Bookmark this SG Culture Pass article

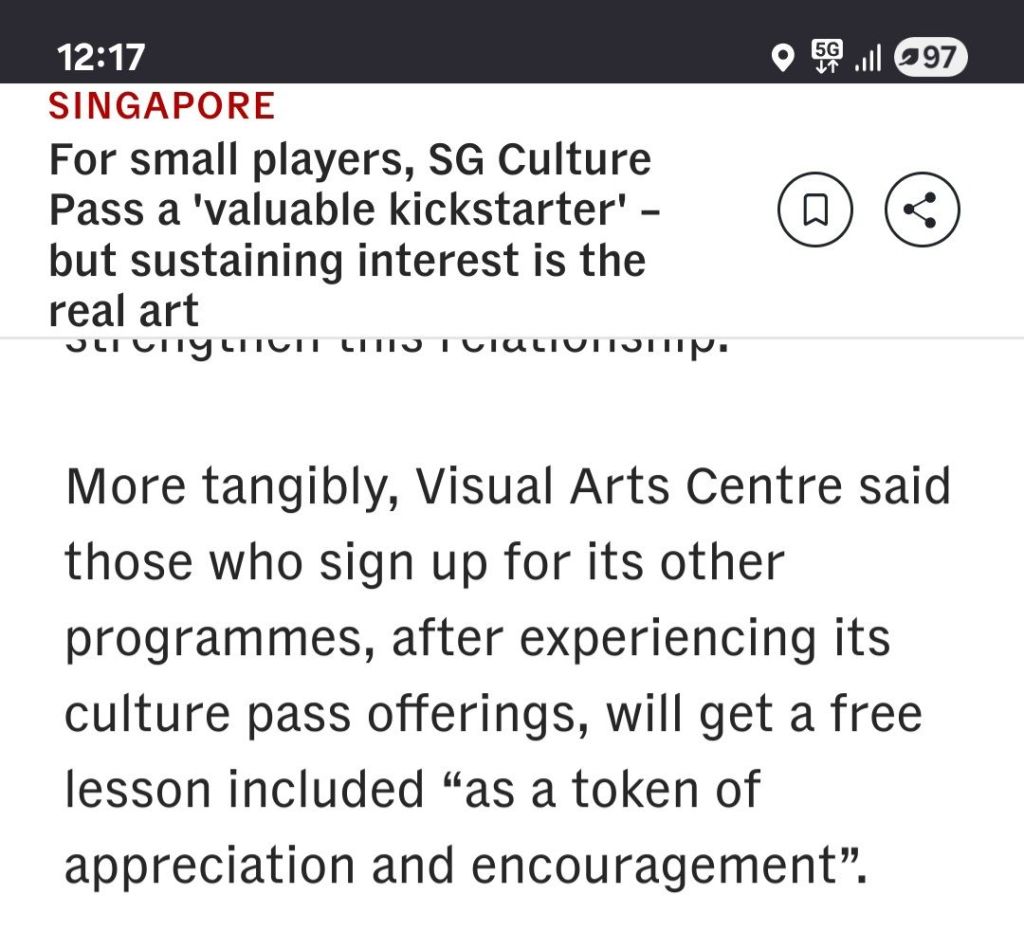[815, 210]
